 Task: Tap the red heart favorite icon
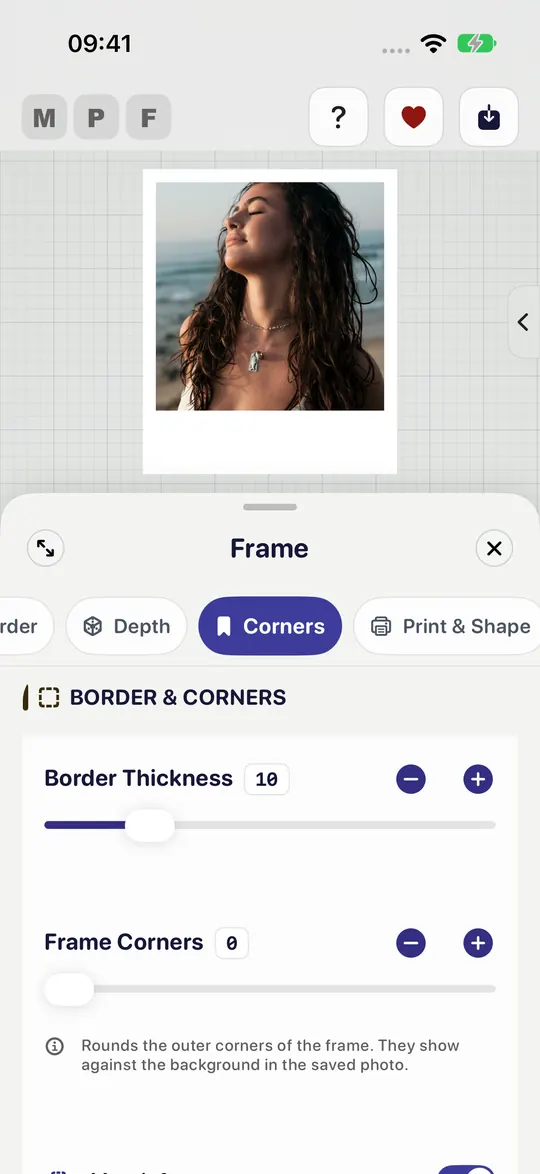[x=413, y=117]
